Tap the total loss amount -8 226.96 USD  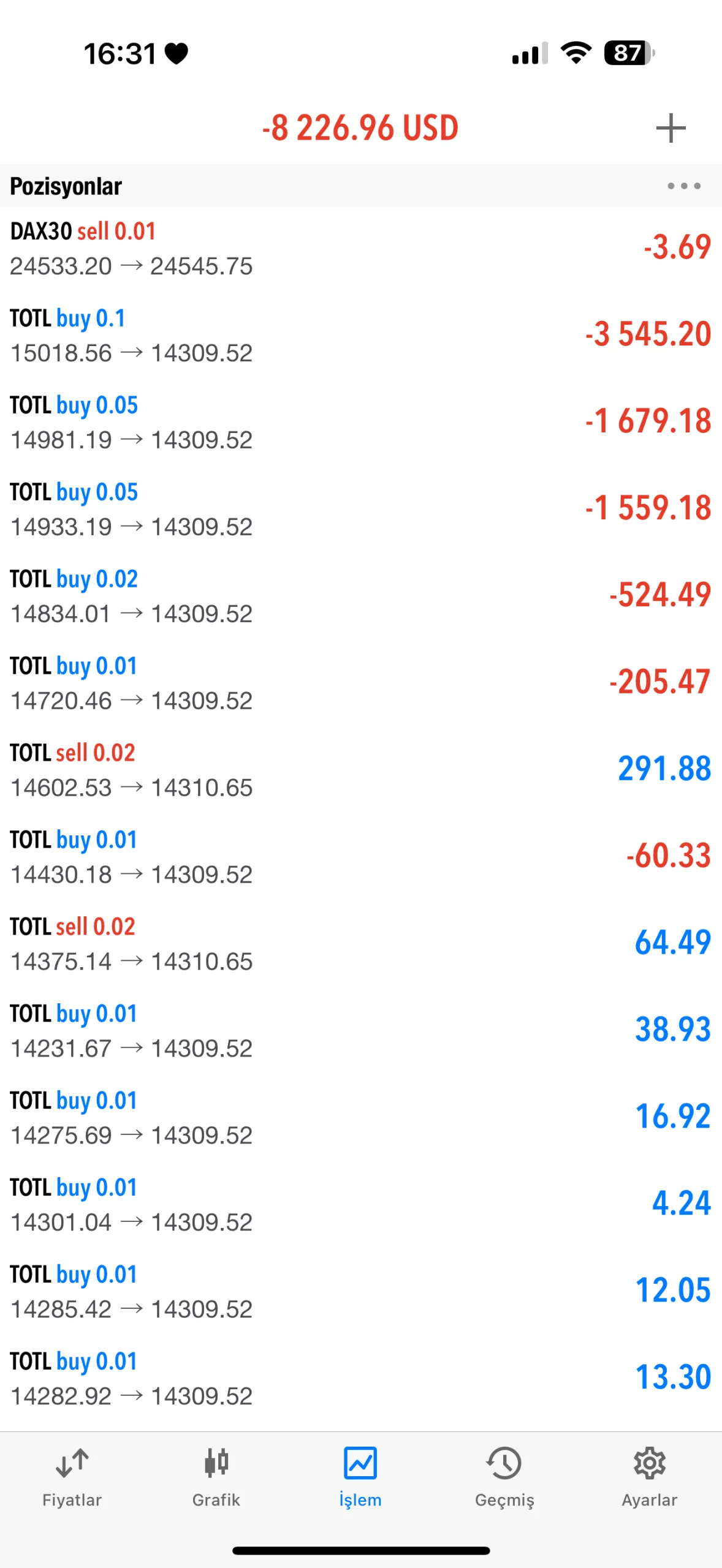click(x=359, y=127)
